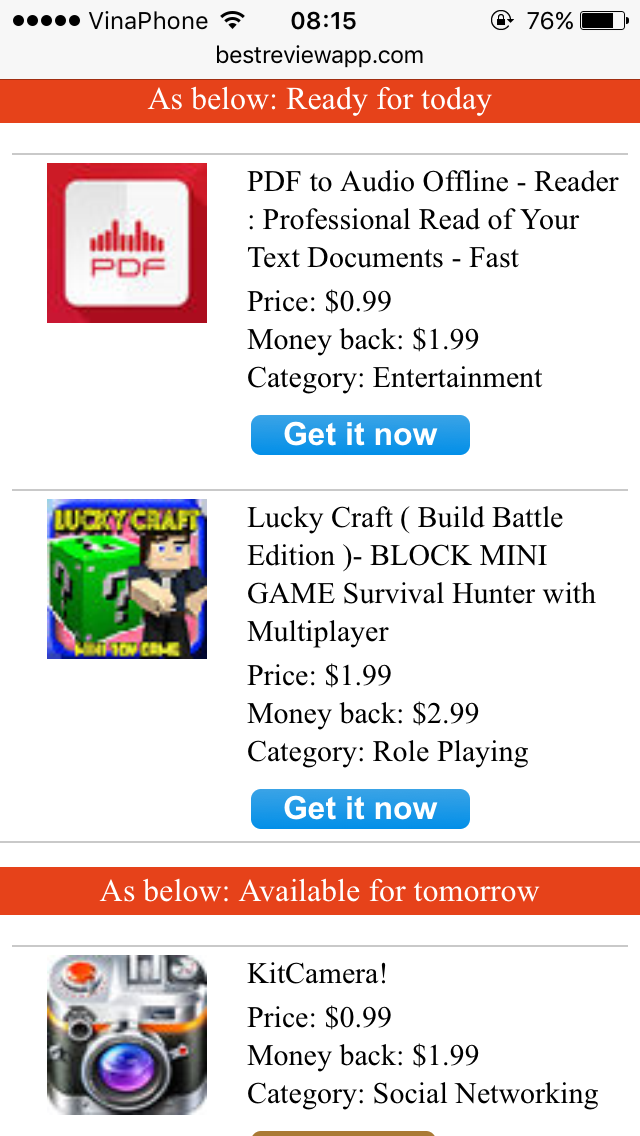Get the PDF to Audio Offline app now

click(360, 435)
